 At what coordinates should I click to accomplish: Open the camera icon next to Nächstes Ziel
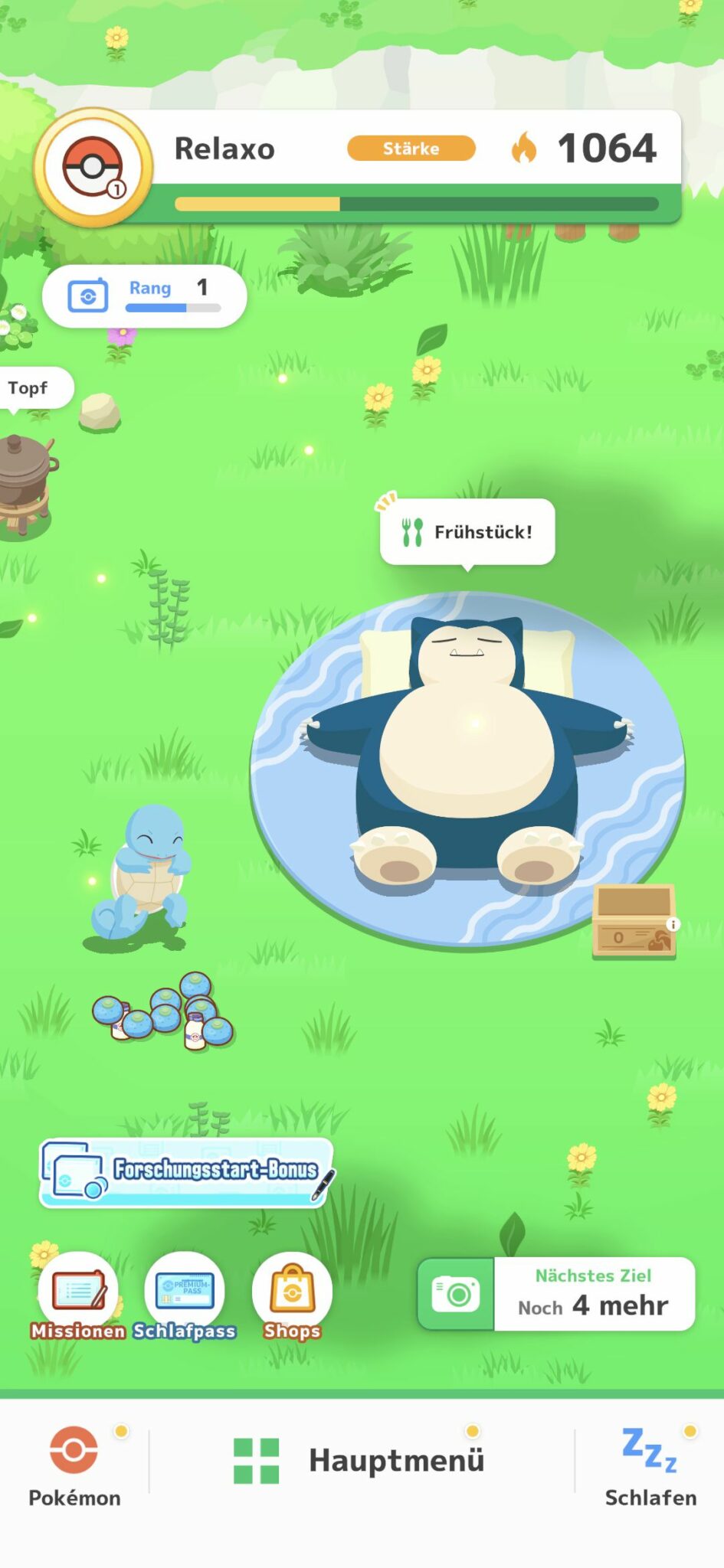[x=455, y=1294]
